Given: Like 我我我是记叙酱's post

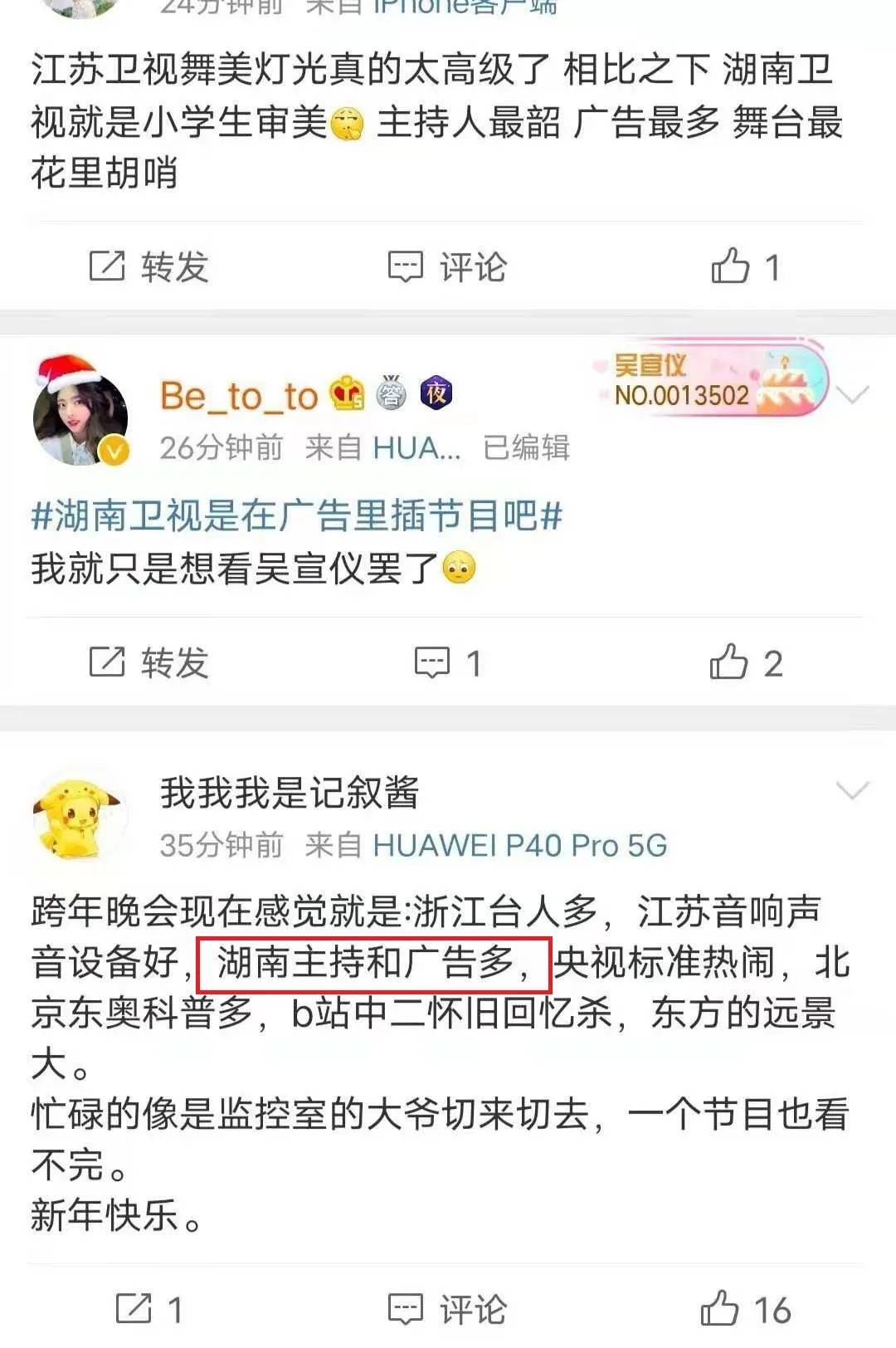Looking at the screenshot, I should [x=745, y=1310].
